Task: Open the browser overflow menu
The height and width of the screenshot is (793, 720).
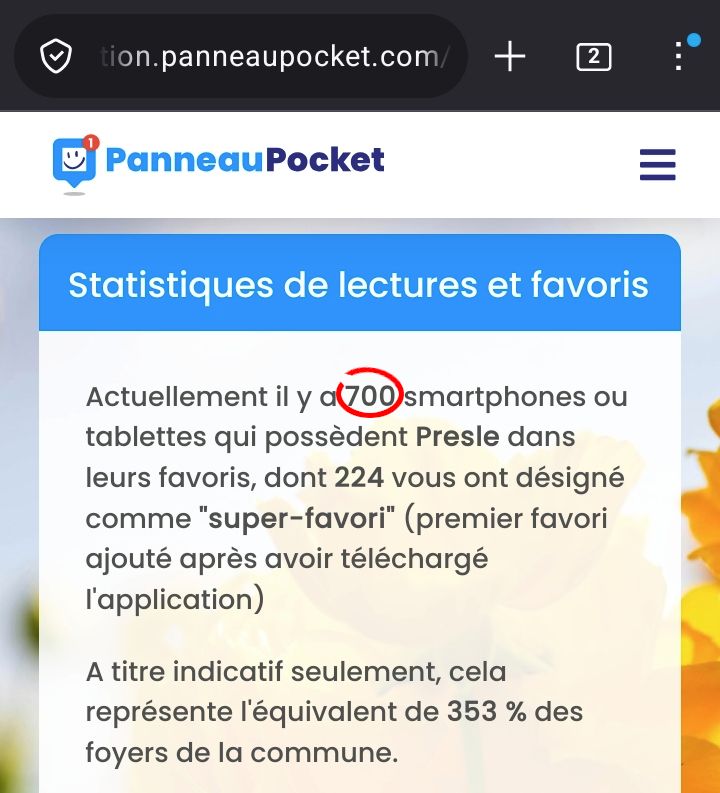Action: [x=679, y=56]
